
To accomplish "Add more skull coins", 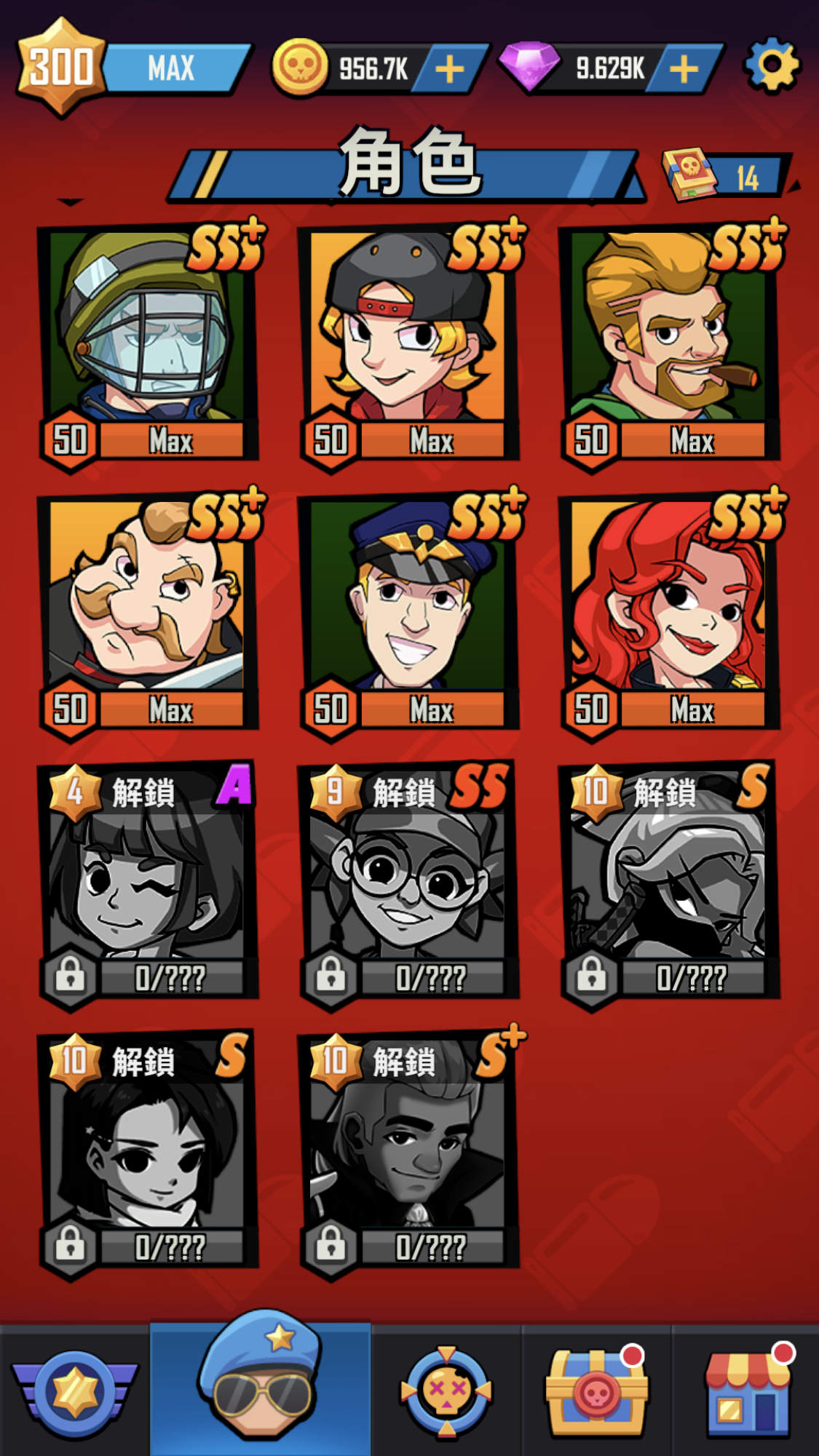I will (449, 69).
